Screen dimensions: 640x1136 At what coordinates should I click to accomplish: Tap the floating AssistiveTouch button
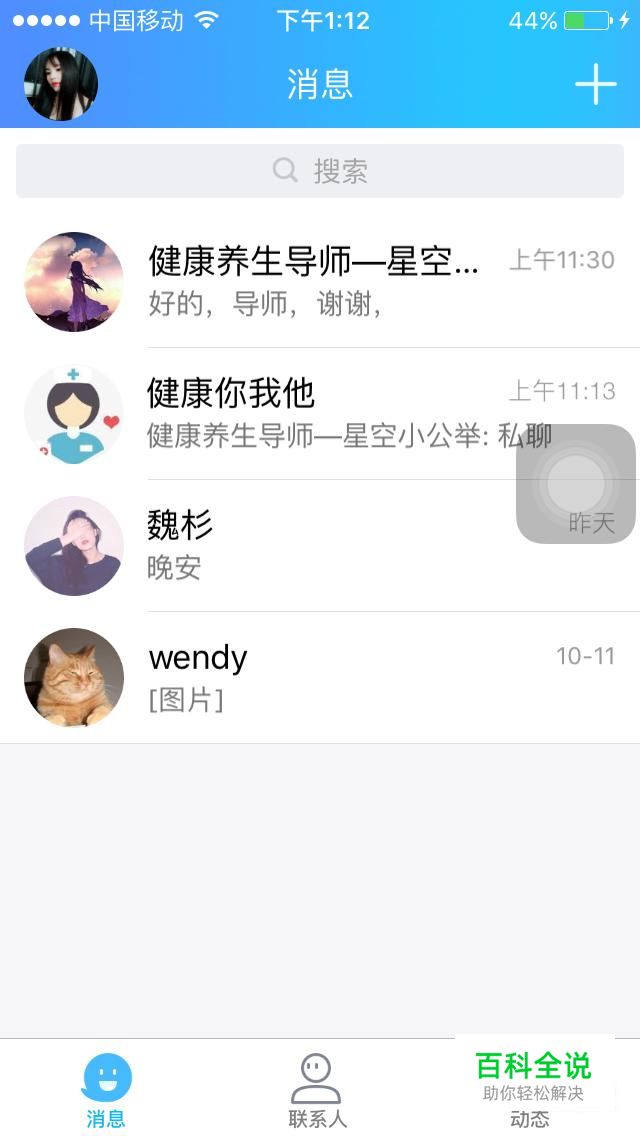[x=576, y=484]
